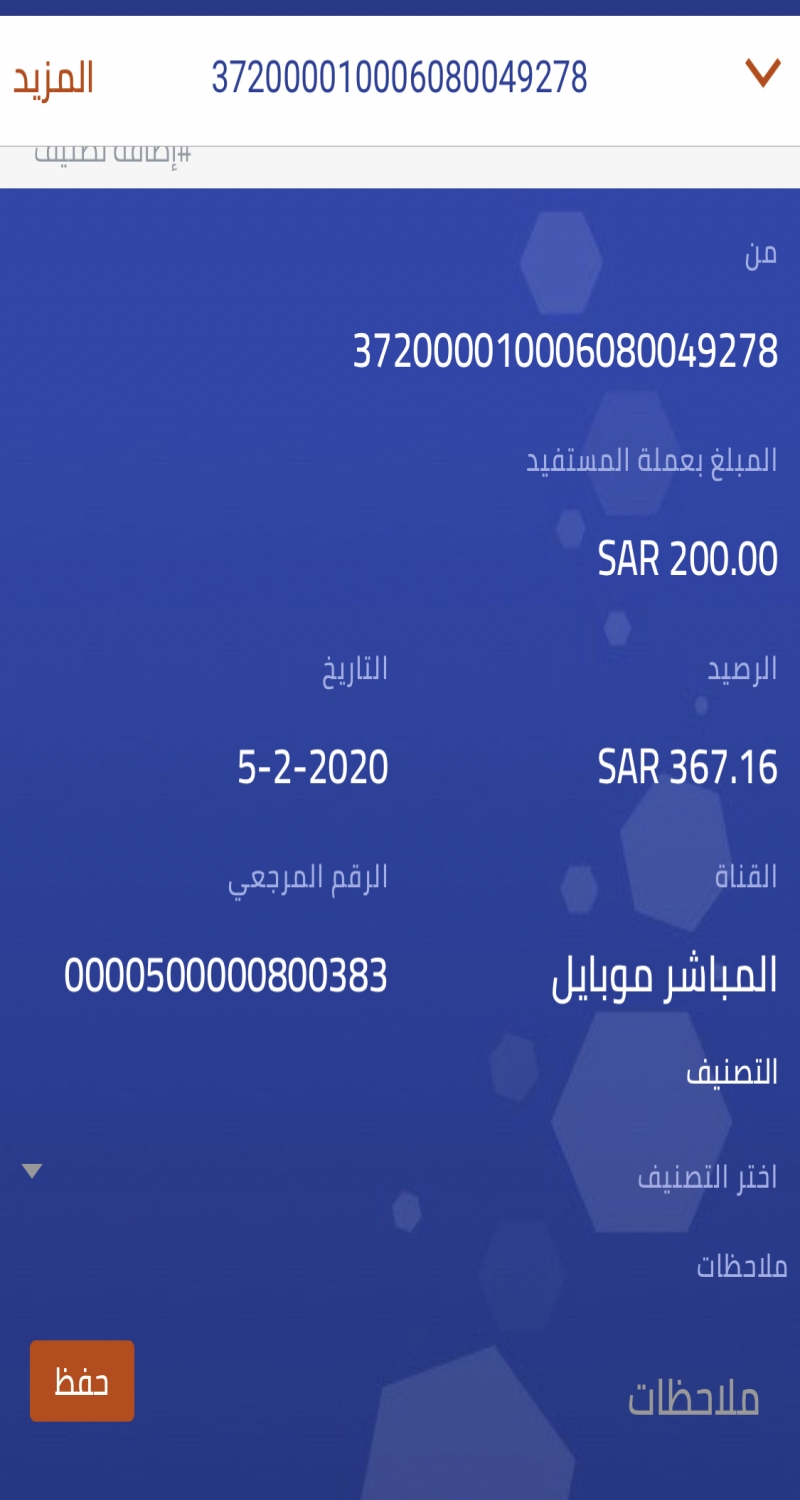Open the اختر التصنيف category dropdown

click(400, 1175)
